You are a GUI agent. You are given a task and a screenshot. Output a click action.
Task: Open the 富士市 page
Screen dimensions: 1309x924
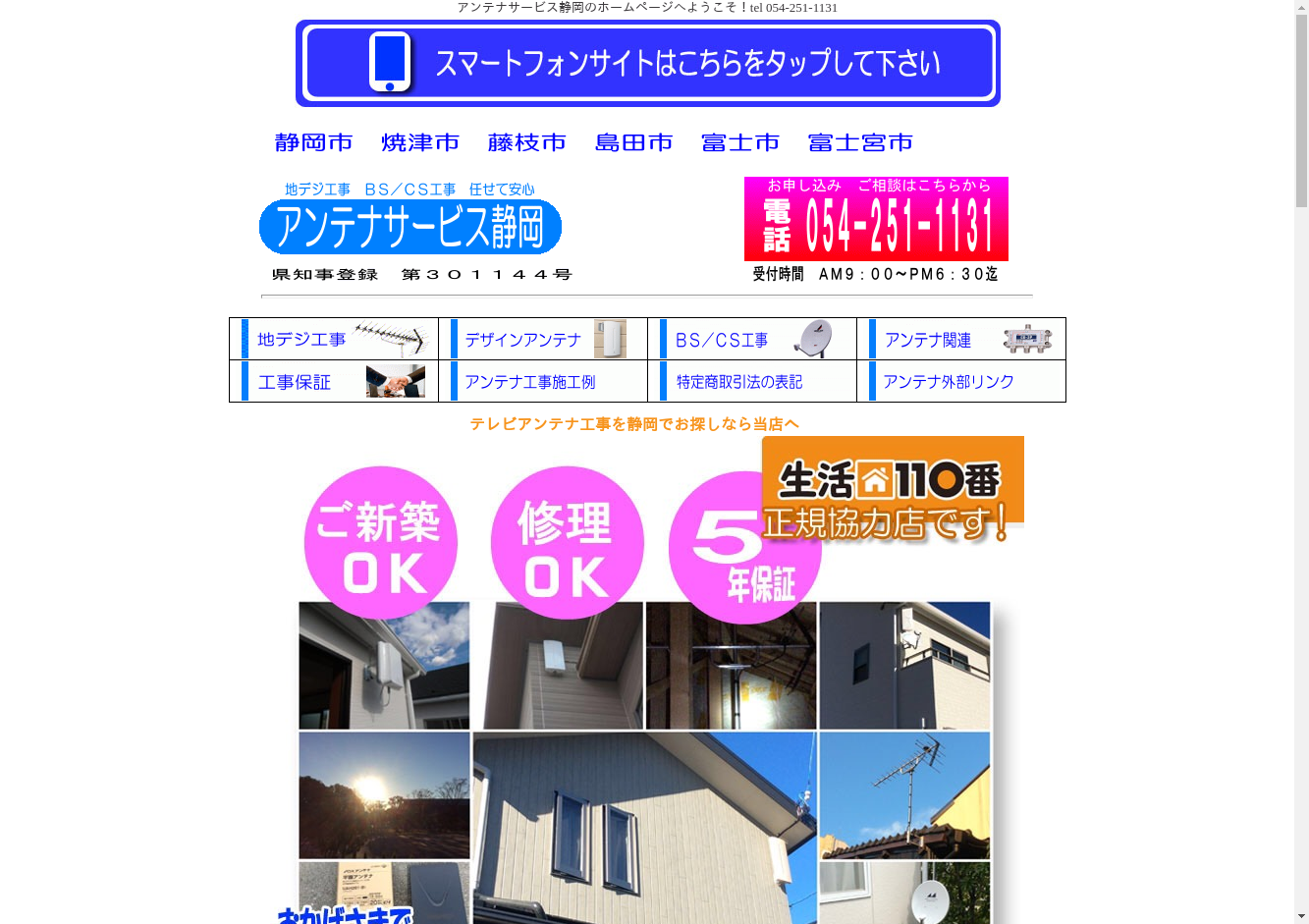coord(740,142)
